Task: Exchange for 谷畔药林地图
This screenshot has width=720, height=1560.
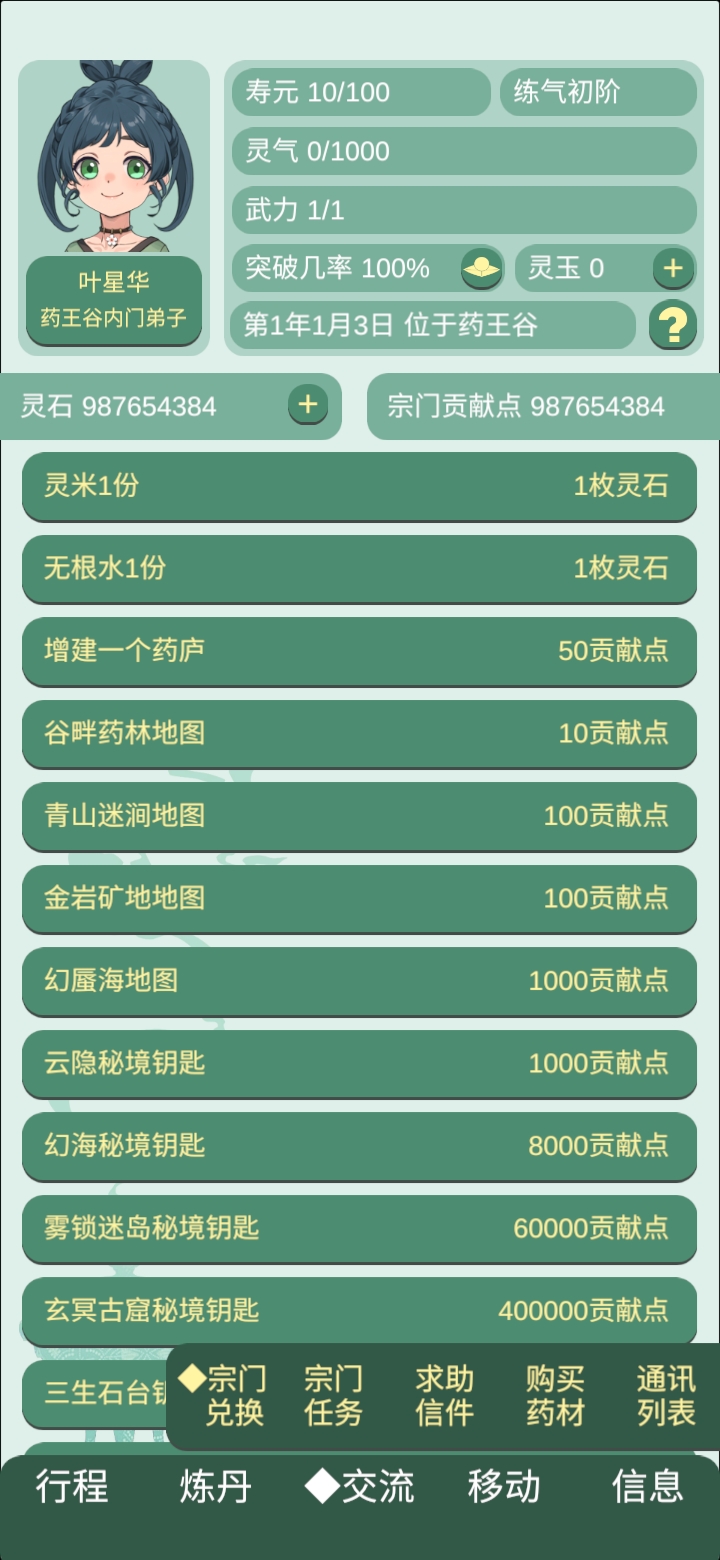Action: [360, 734]
